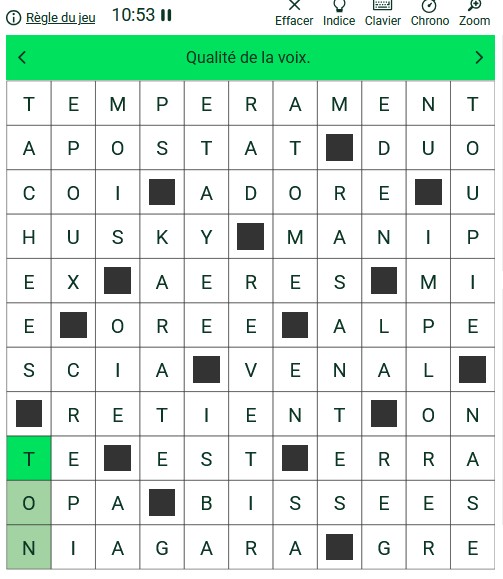The height and width of the screenshot is (579, 503).
Task: Open the Clavier keyboard option
Action: coord(383,14)
